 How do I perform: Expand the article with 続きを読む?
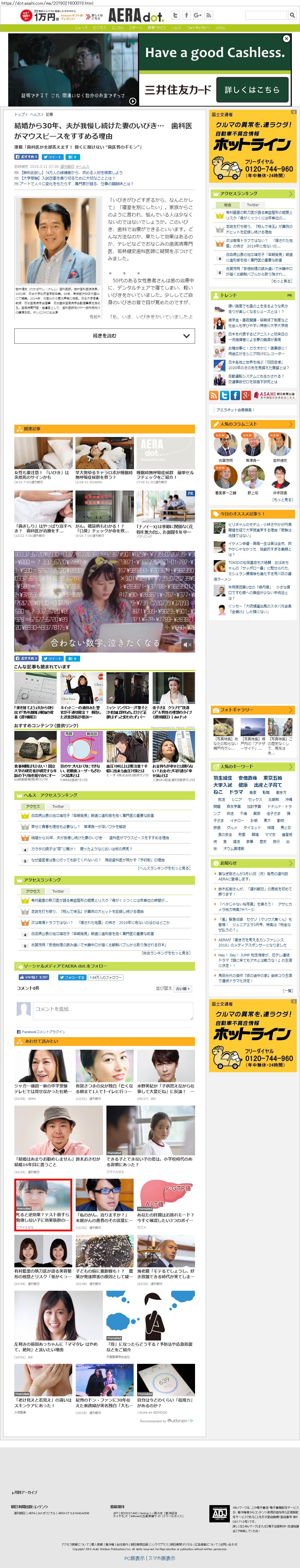point(105,335)
